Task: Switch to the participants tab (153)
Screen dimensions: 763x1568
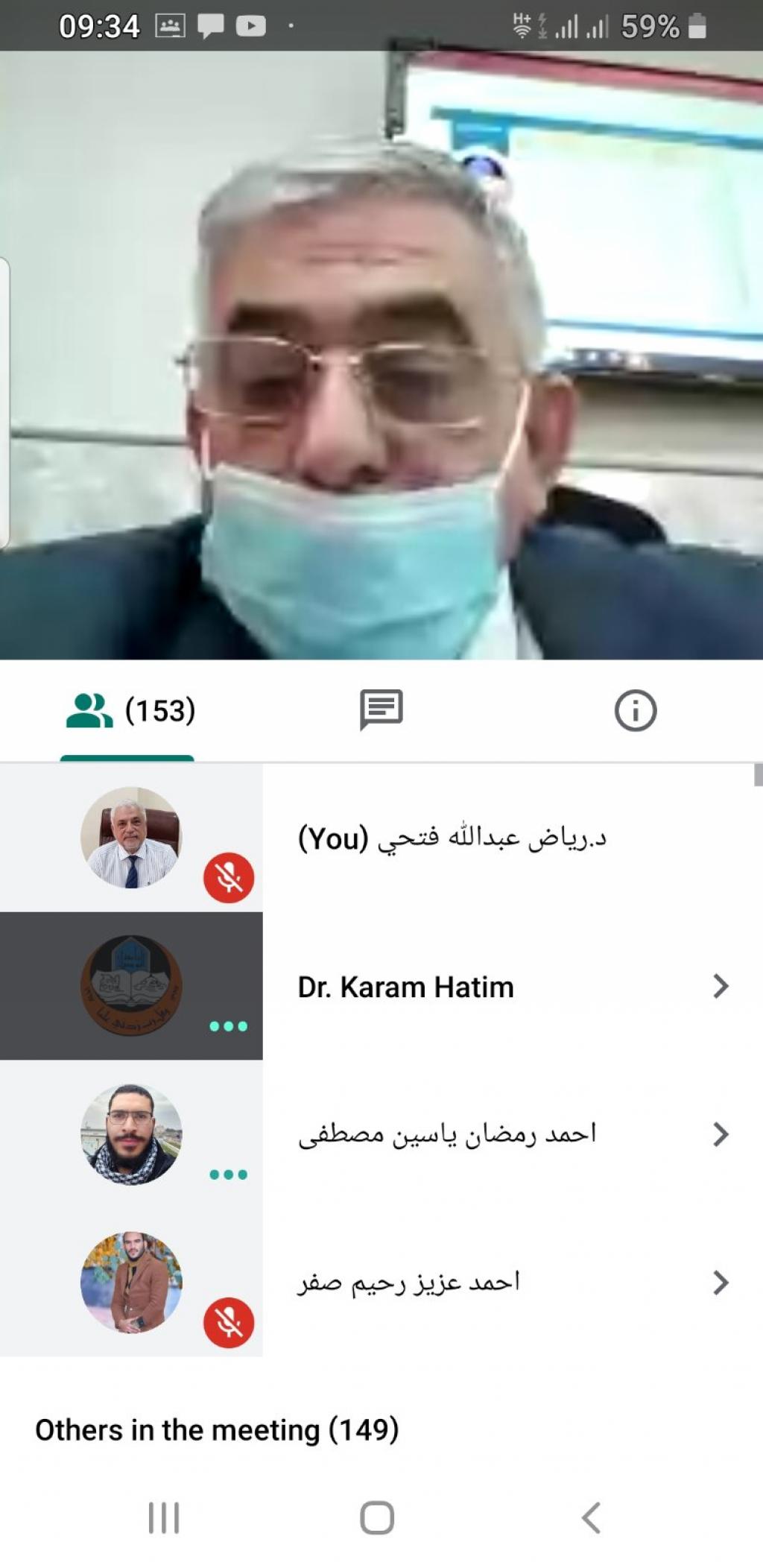Action: coord(128,709)
